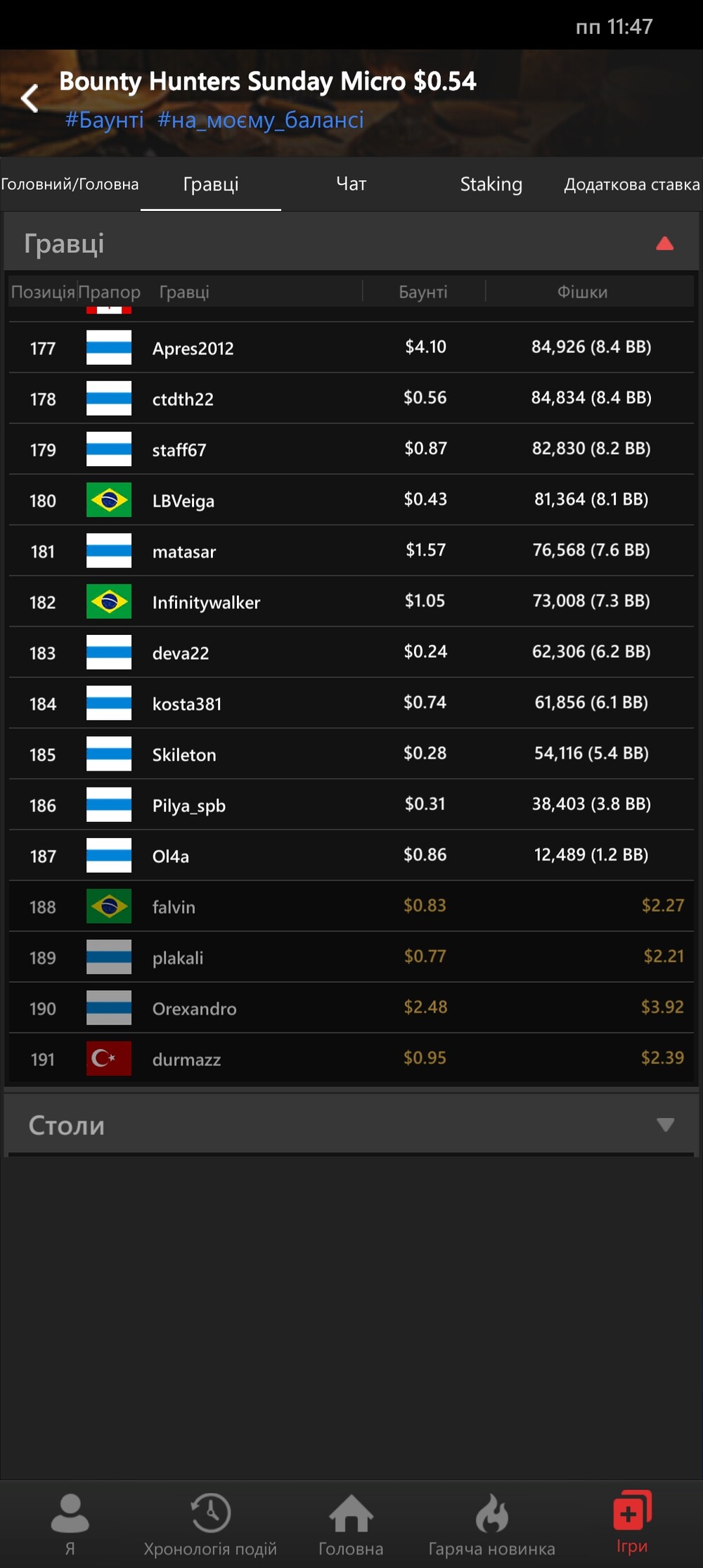Open player Apres2012 row
Viewport: 703px width, 1568px height.
[x=351, y=347]
